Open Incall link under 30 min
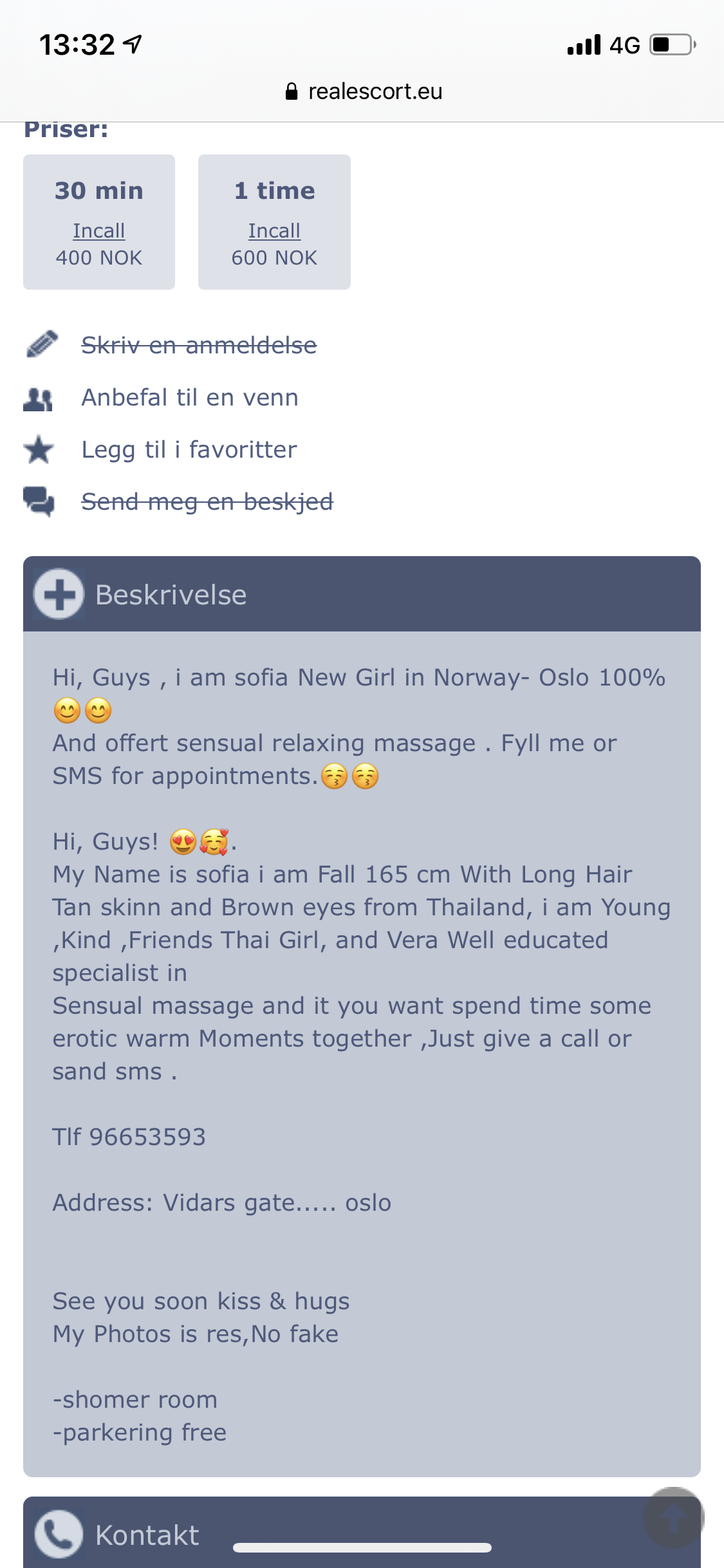Viewport: 724px width, 1568px height. point(98,230)
